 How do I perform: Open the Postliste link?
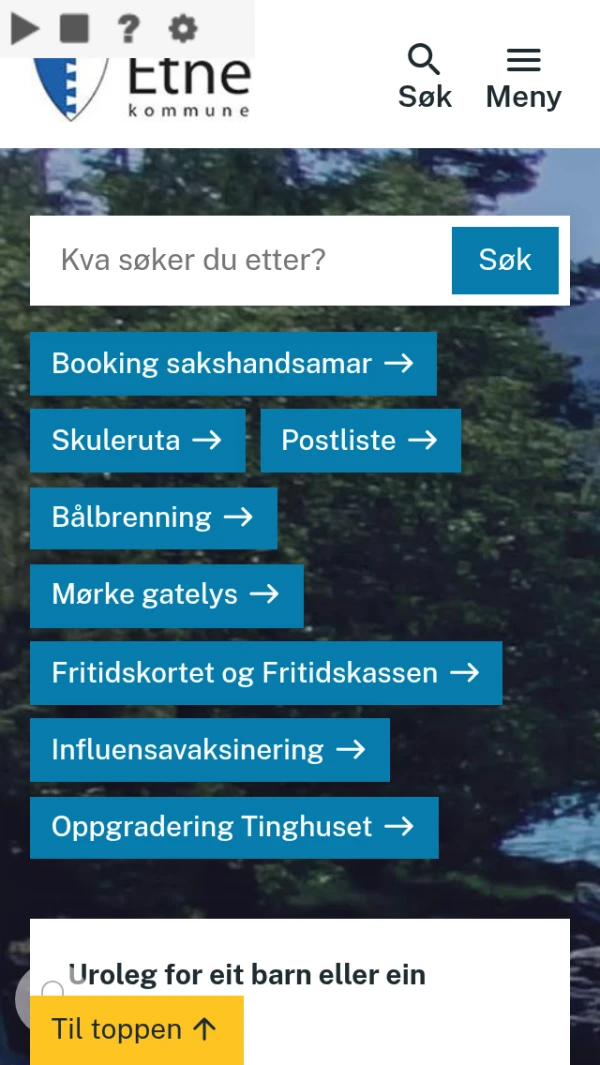pyautogui.click(x=360, y=441)
